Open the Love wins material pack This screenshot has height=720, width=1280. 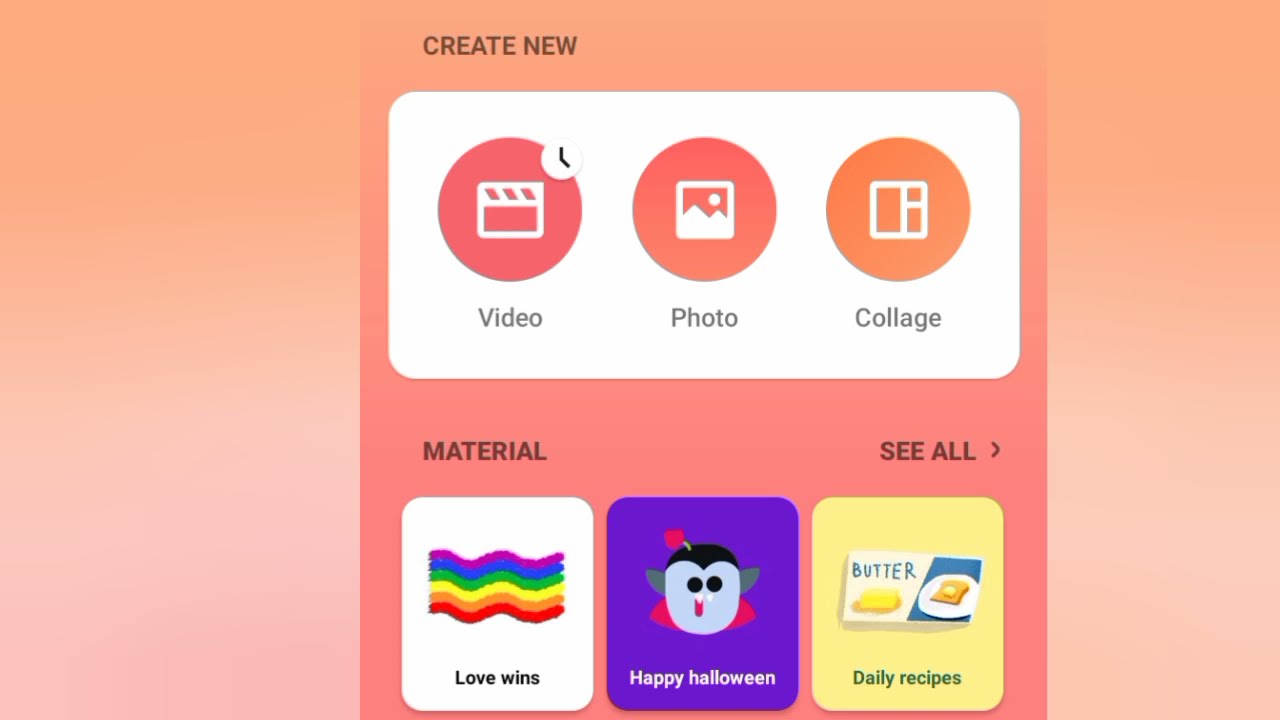coord(497,603)
